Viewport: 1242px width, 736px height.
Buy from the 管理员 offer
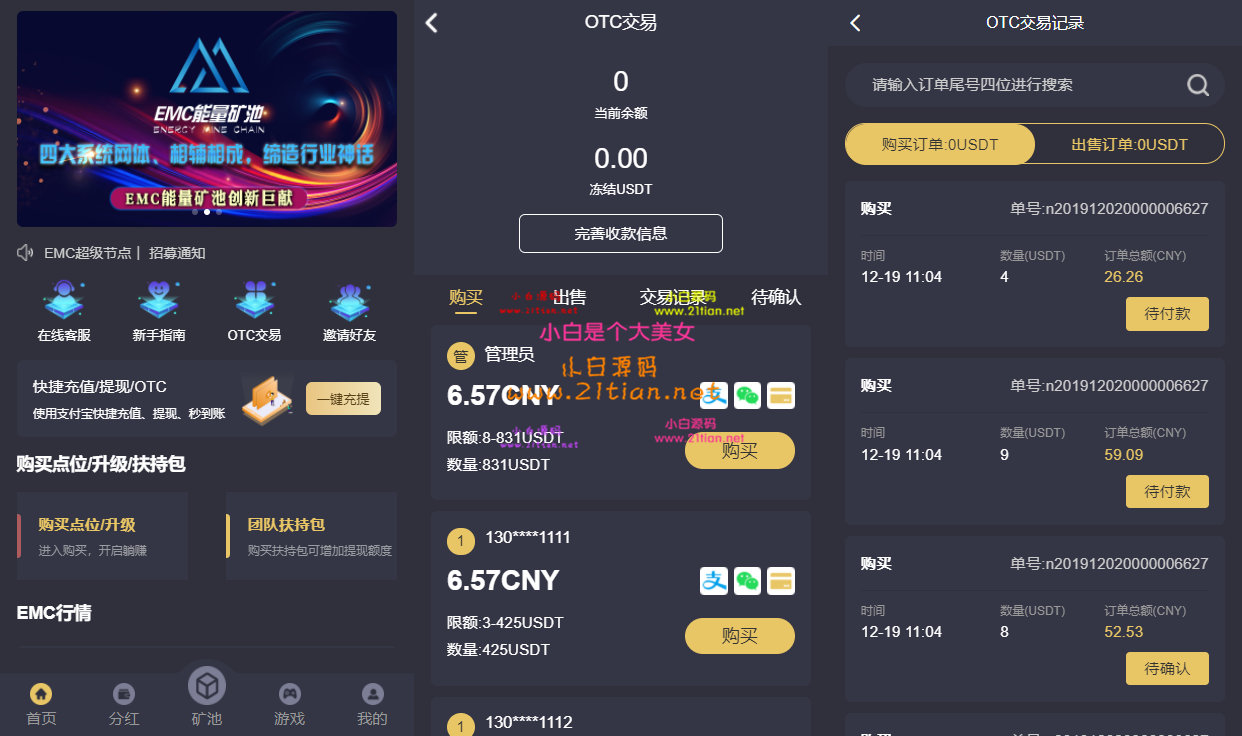[739, 451]
